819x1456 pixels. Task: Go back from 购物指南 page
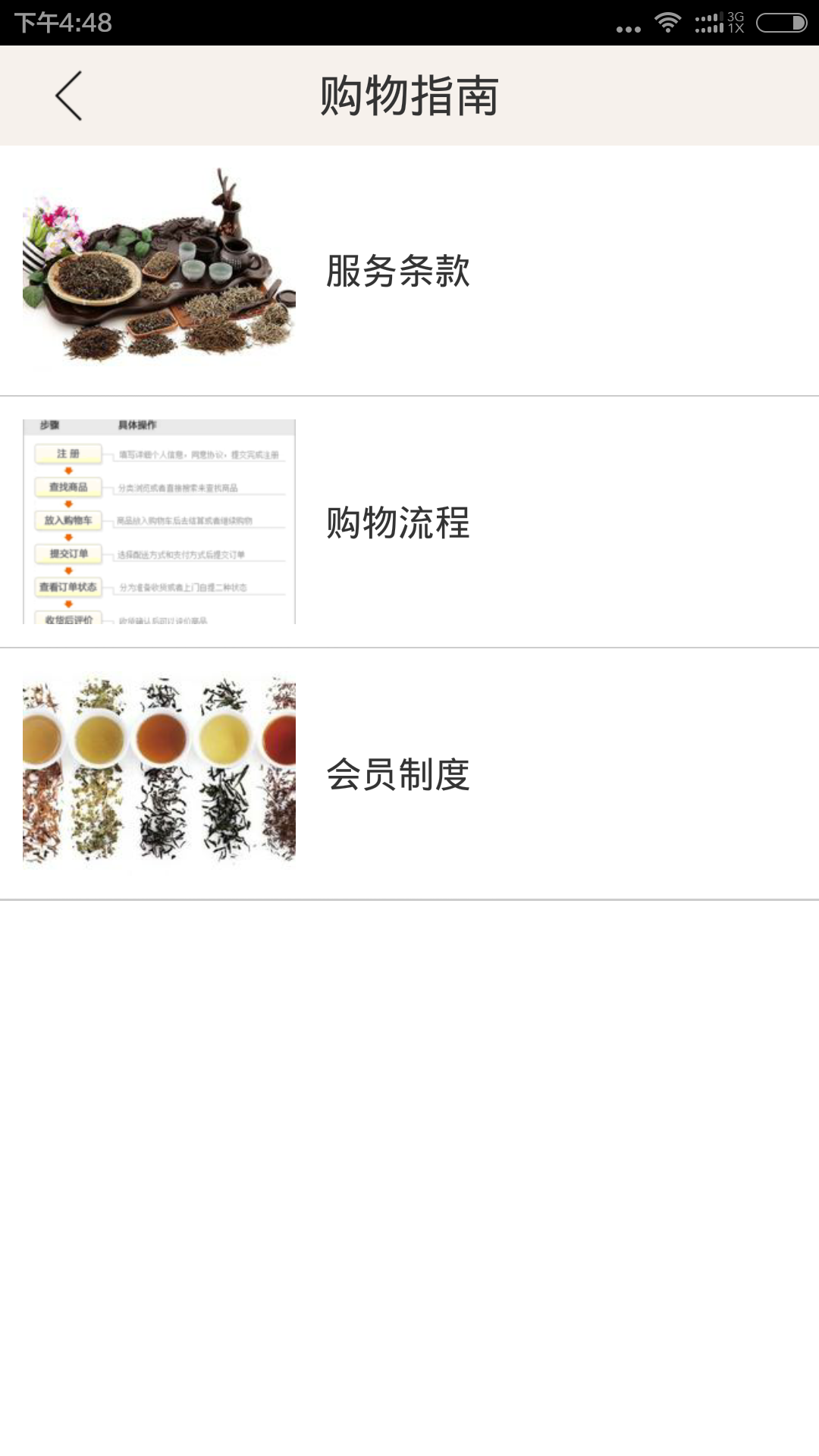pos(68,96)
